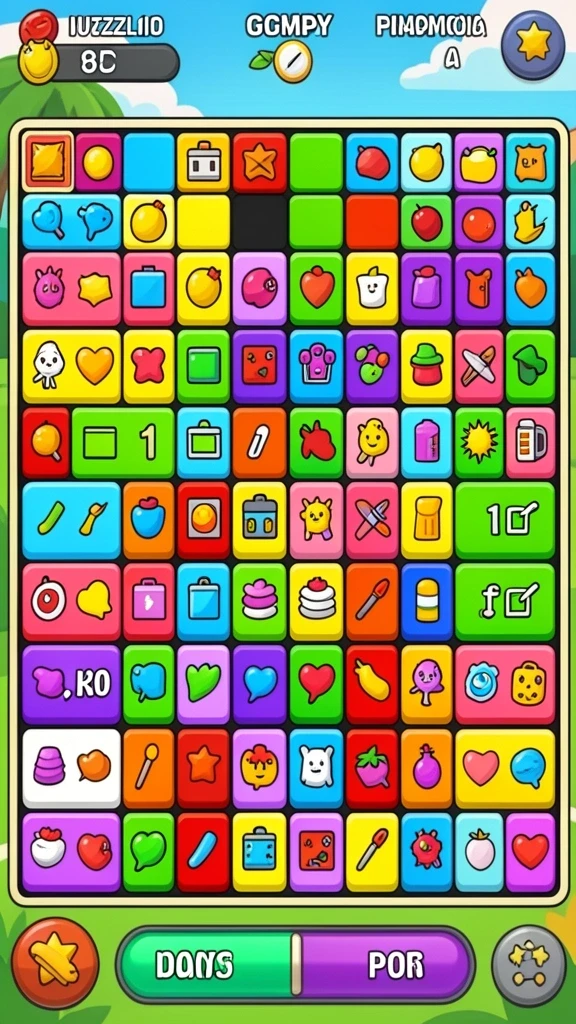Tap the green DONS button

tap(209, 963)
